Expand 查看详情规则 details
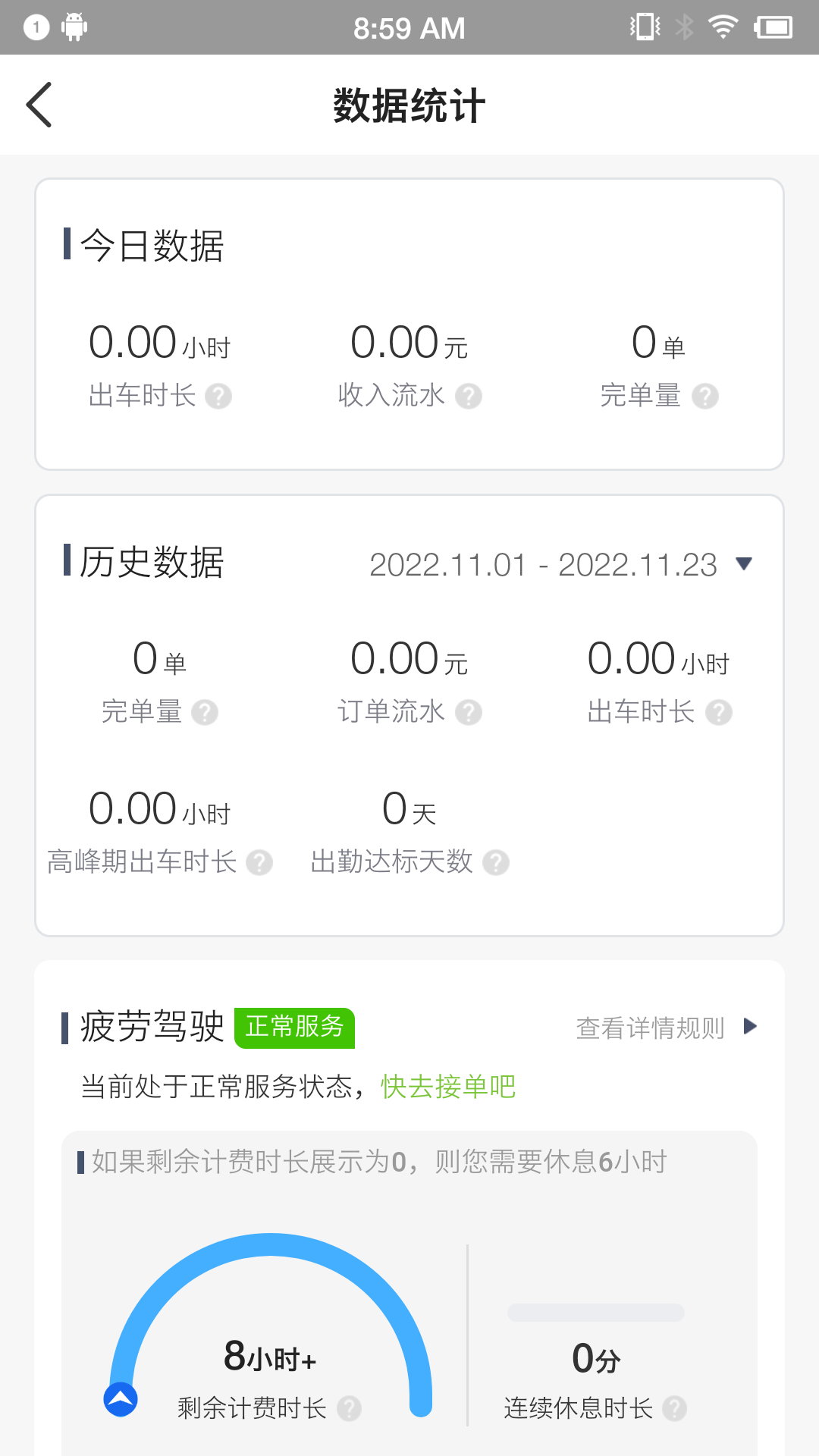Screen dimensions: 819x1456 (x=652, y=1028)
